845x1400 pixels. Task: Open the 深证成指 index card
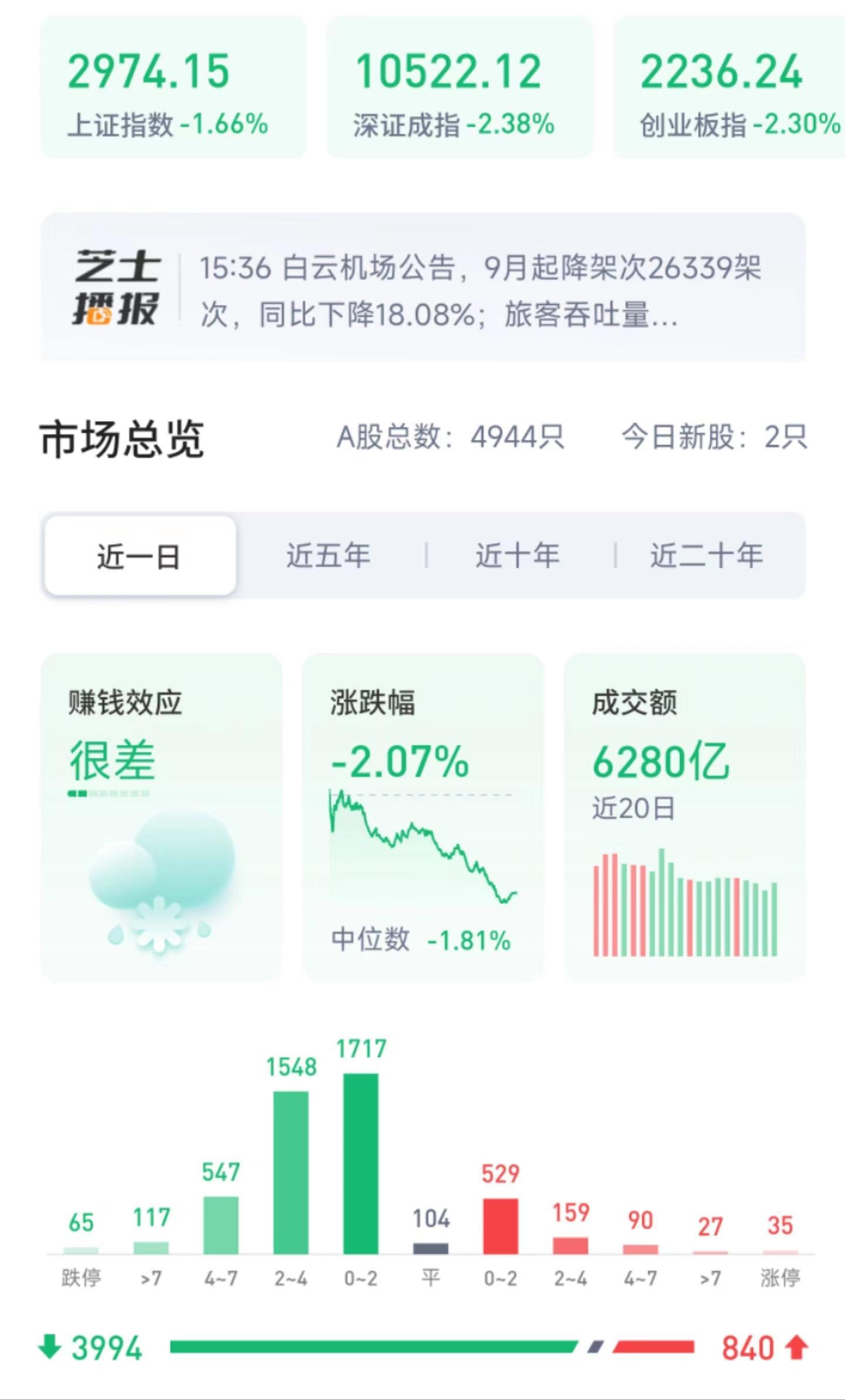click(x=459, y=88)
